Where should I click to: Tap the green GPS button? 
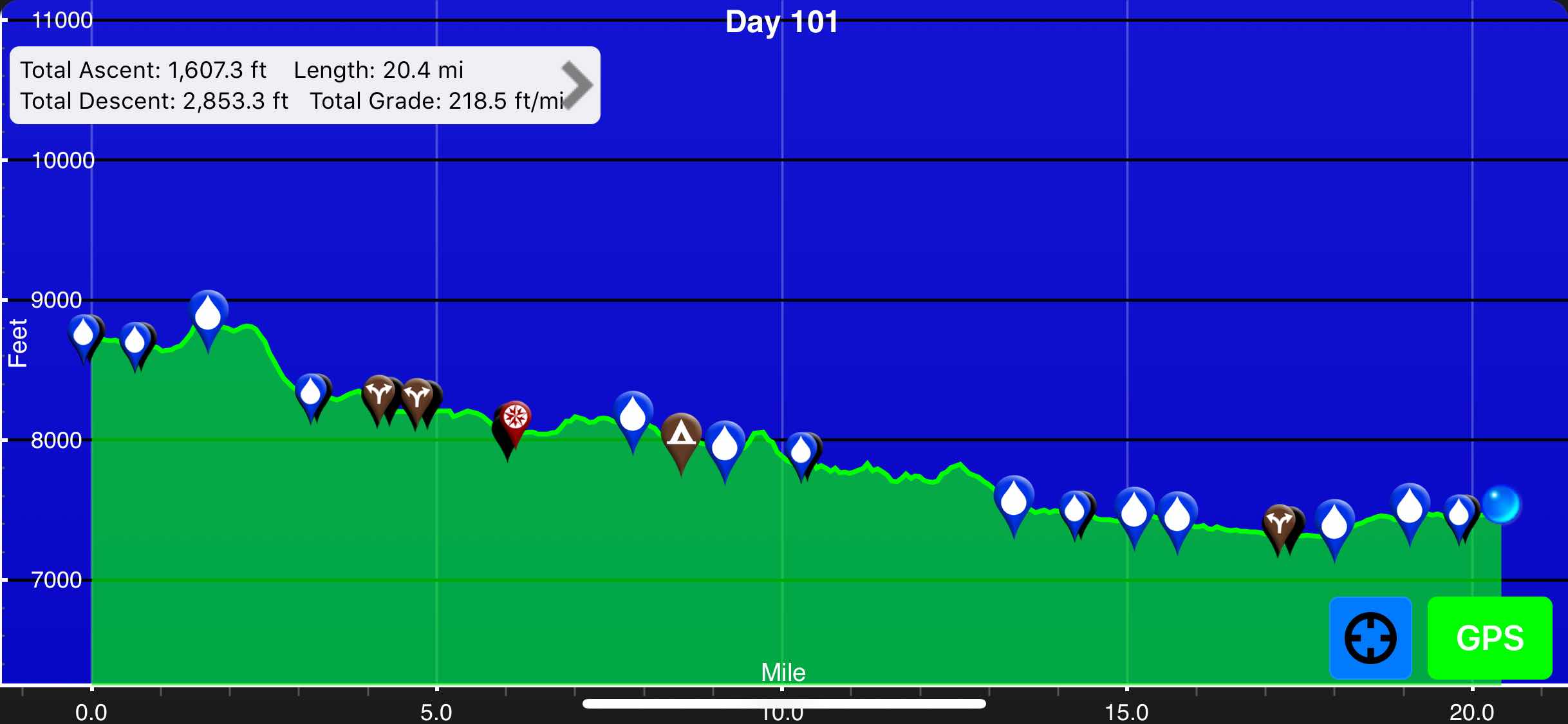[x=1489, y=637]
